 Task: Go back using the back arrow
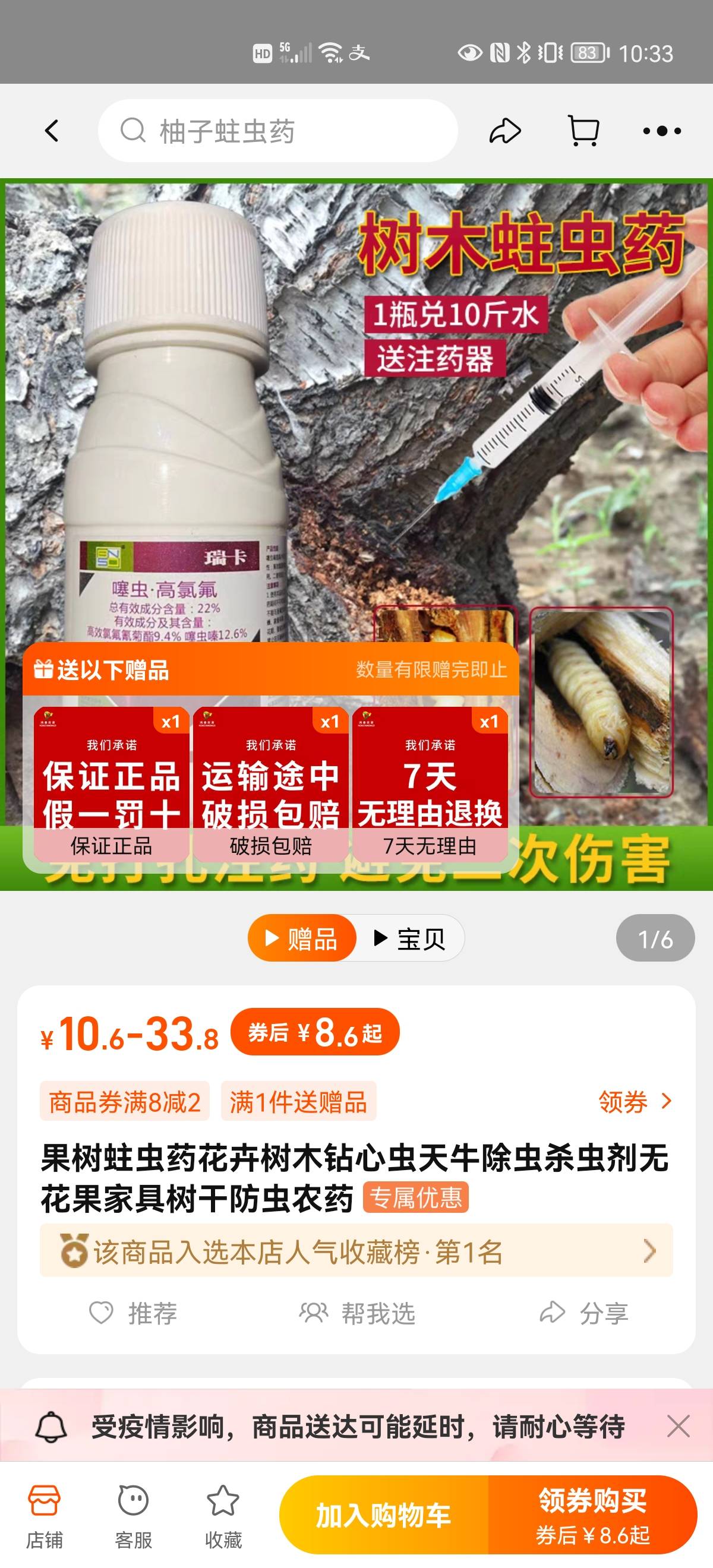tap(52, 131)
